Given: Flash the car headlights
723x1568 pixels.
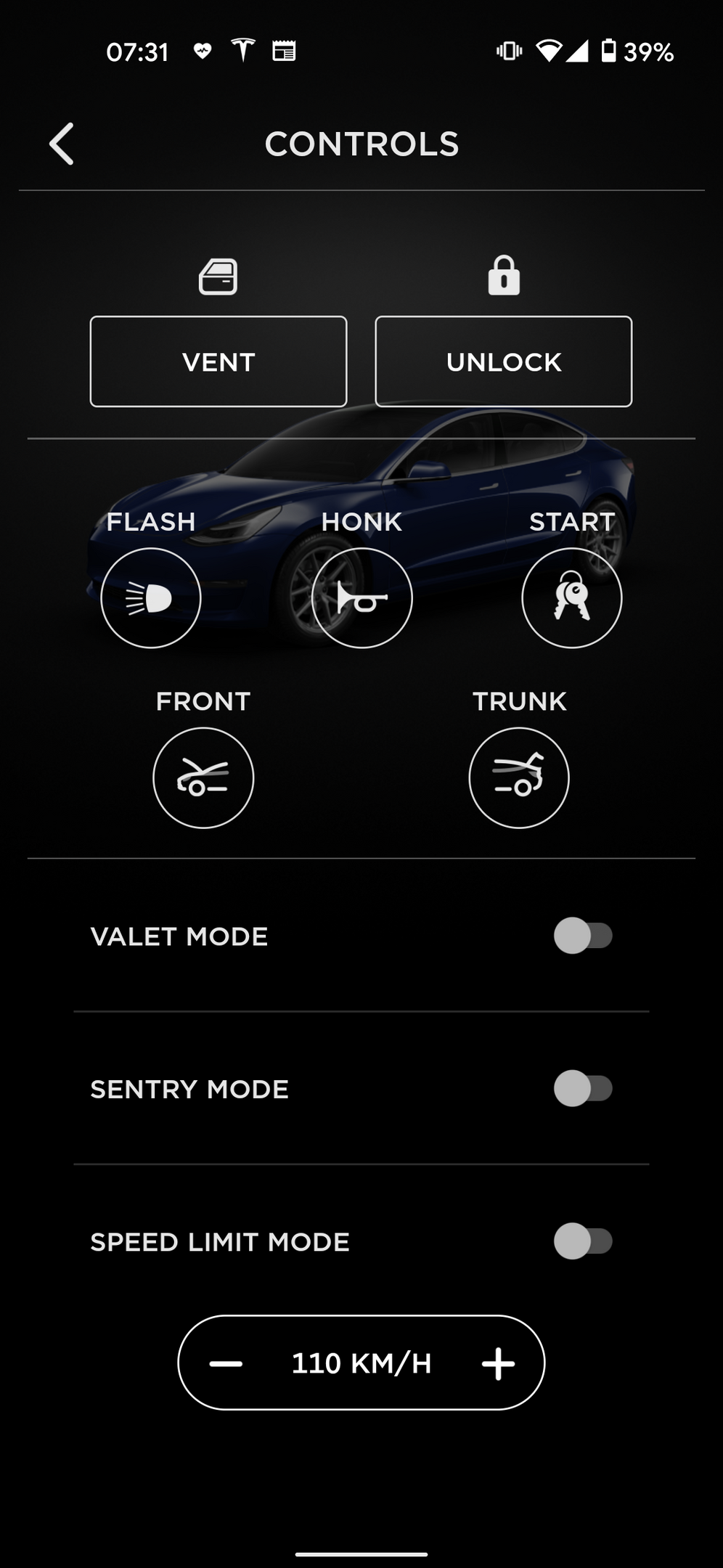Looking at the screenshot, I should pyautogui.click(x=151, y=598).
